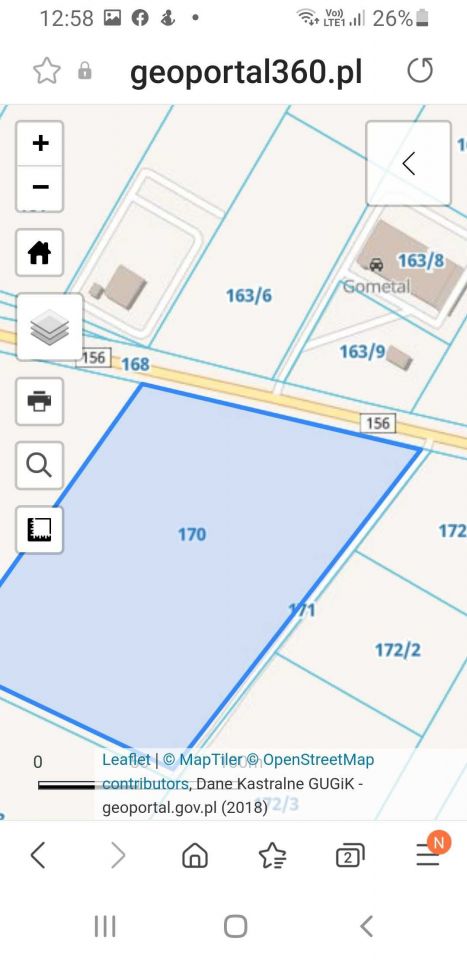This screenshot has height=960, width=467.
Task: Open the browser bookmarks list
Action: [272, 855]
